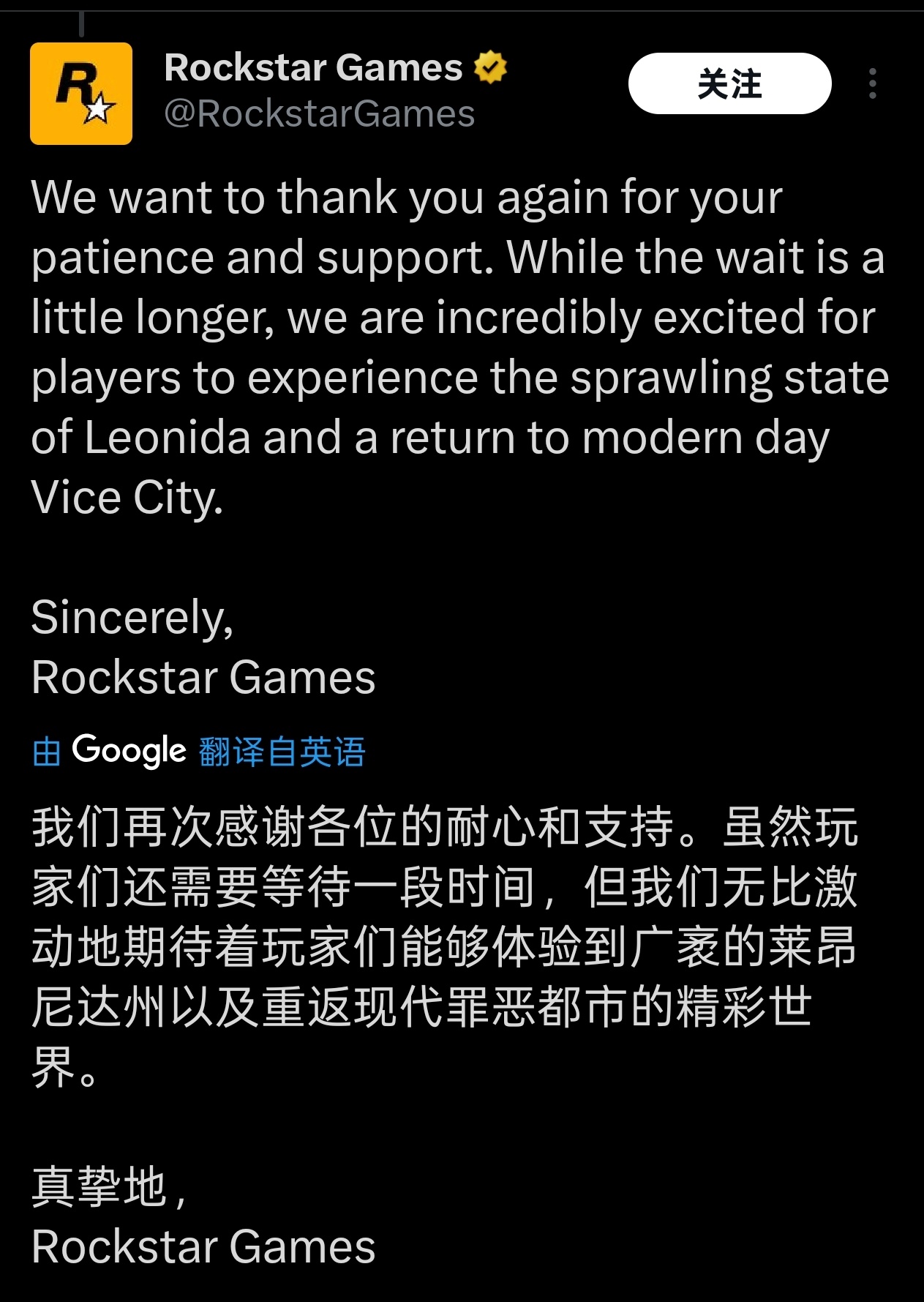The image size is (924, 1302).
Task: Open Rockstar Games profile avatar
Action: click(x=81, y=94)
